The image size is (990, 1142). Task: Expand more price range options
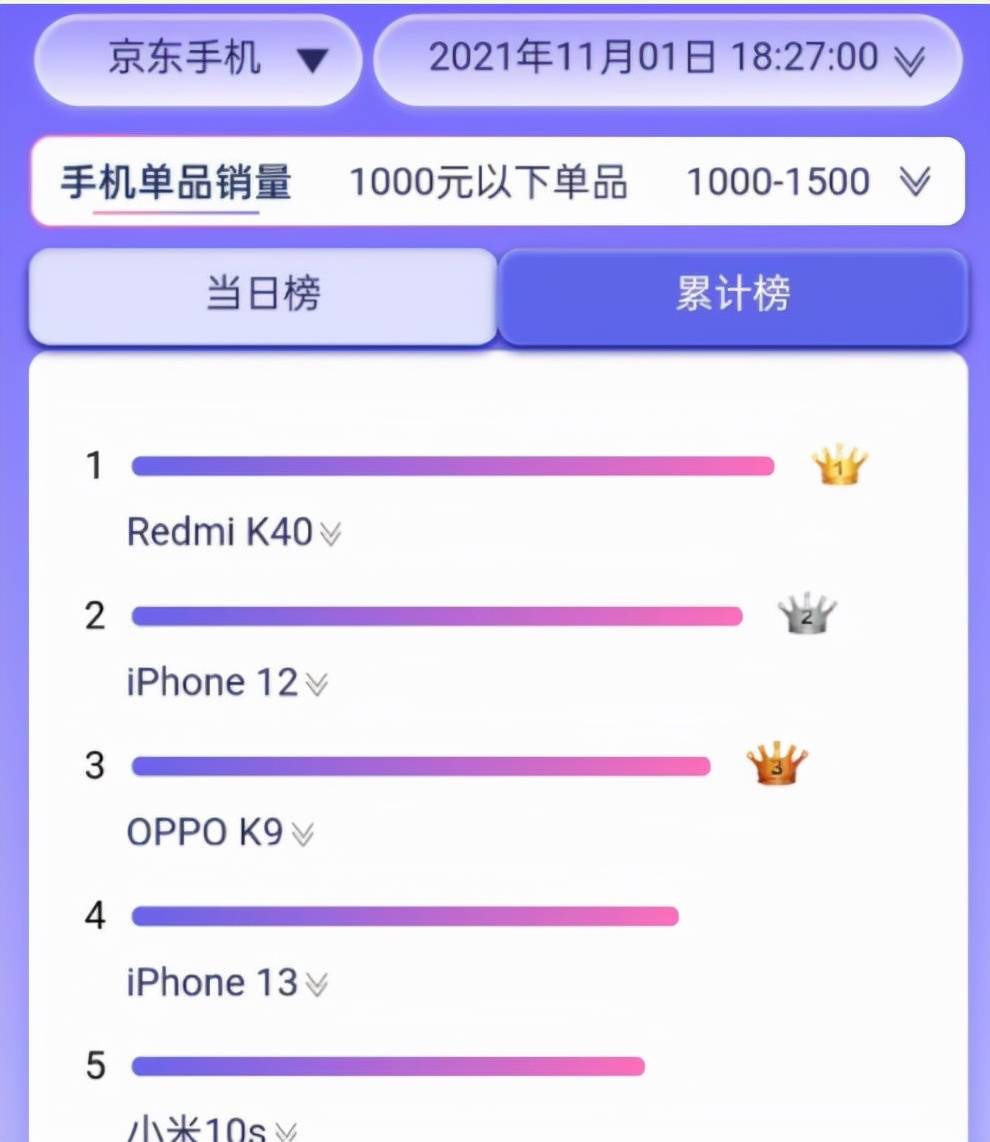click(x=914, y=183)
